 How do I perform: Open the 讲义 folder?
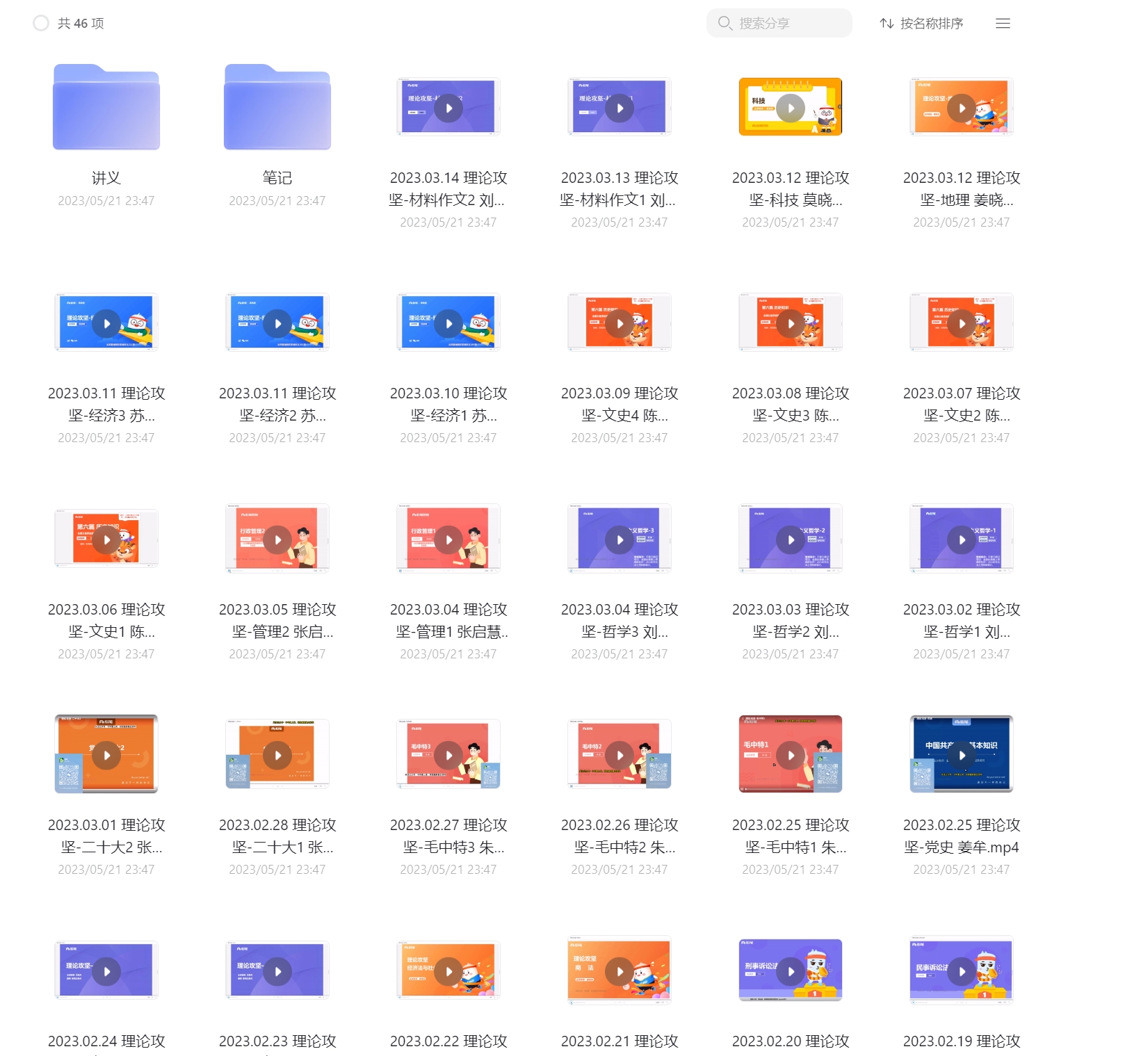(x=106, y=108)
